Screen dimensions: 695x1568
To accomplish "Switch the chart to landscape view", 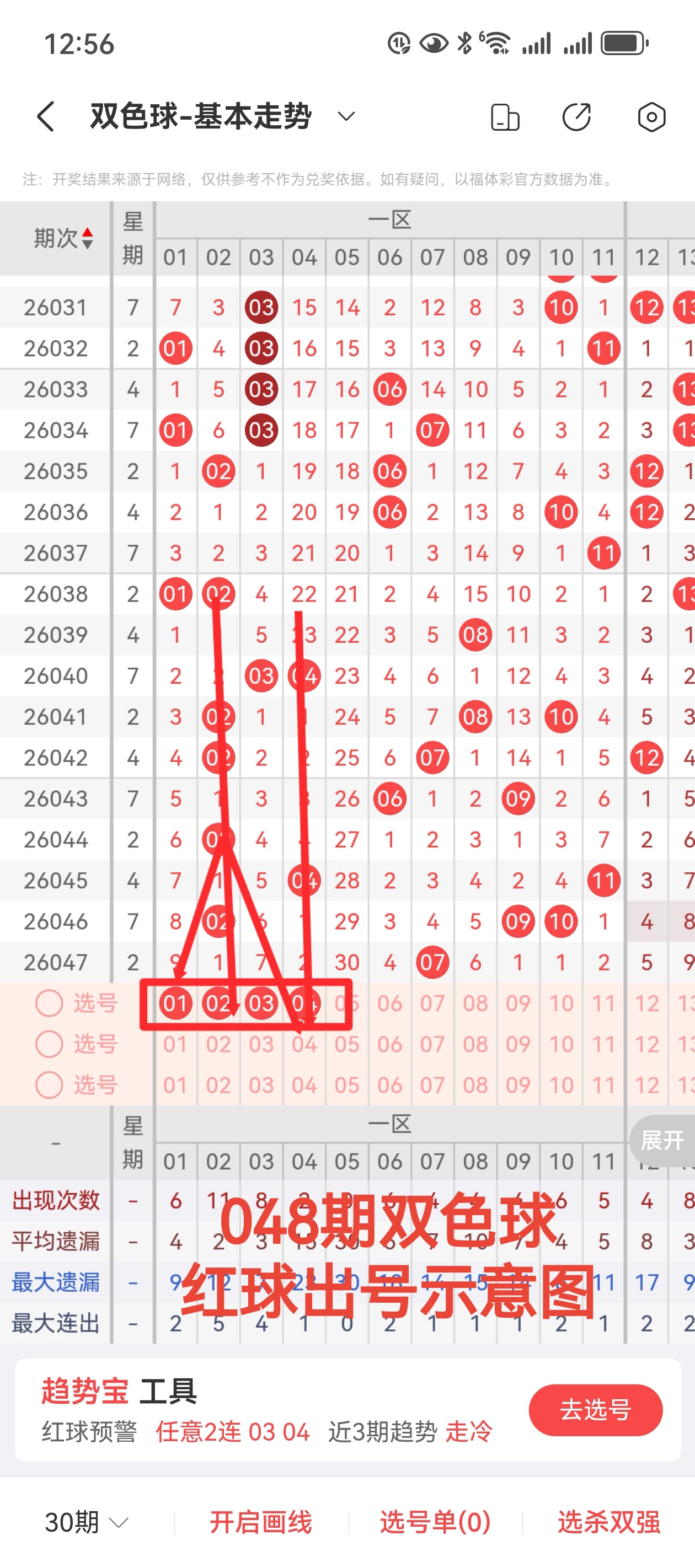I will point(505,117).
